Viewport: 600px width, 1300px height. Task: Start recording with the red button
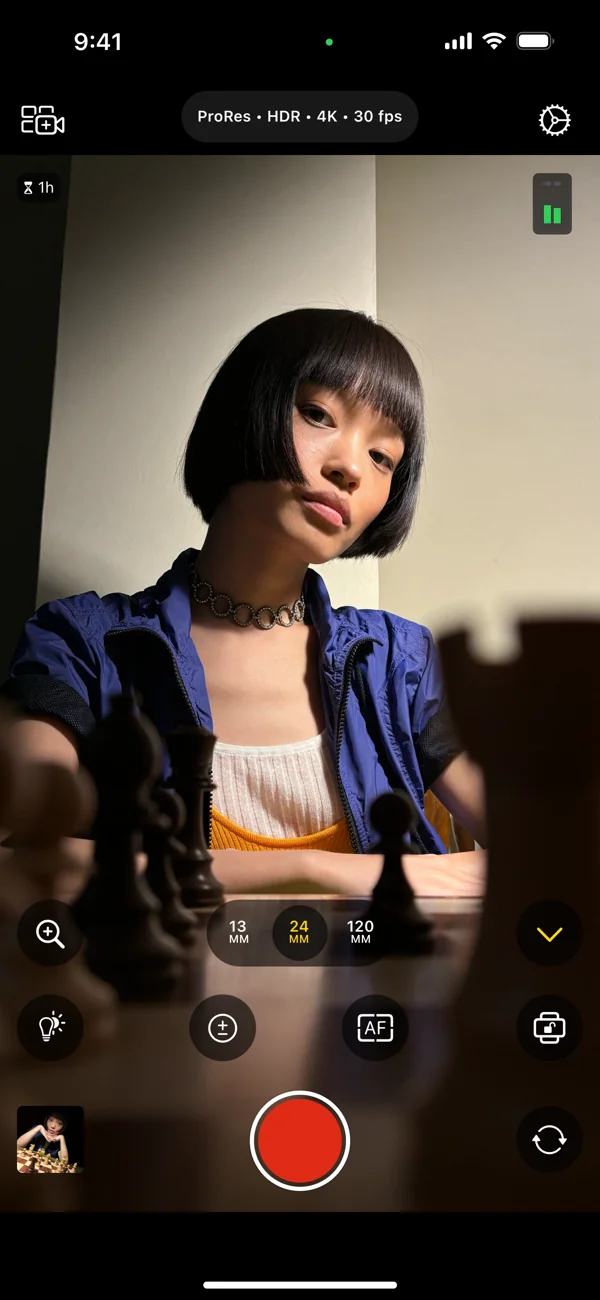pos(299,1140)
